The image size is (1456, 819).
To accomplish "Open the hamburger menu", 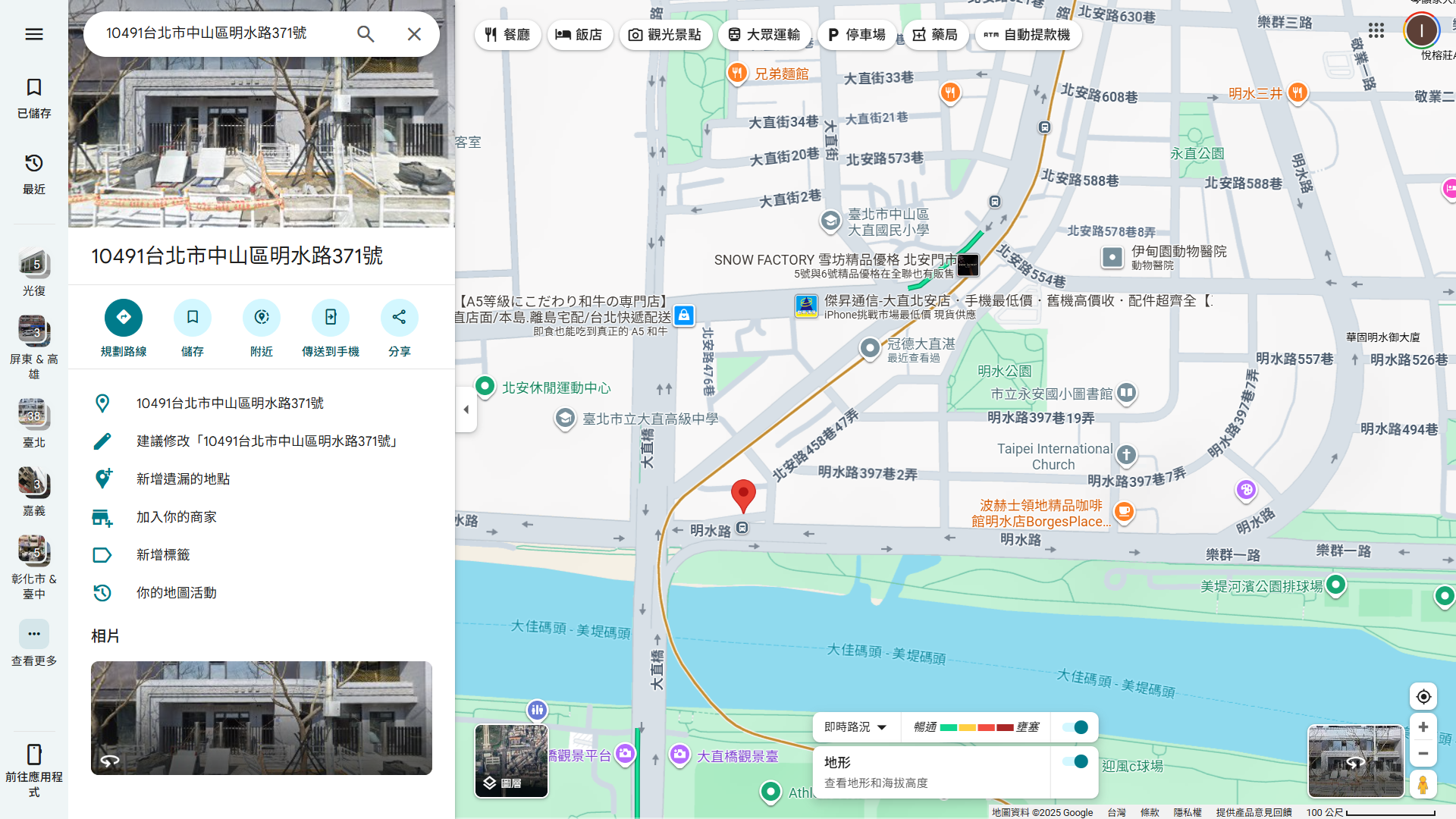I will tap(33, 34).
